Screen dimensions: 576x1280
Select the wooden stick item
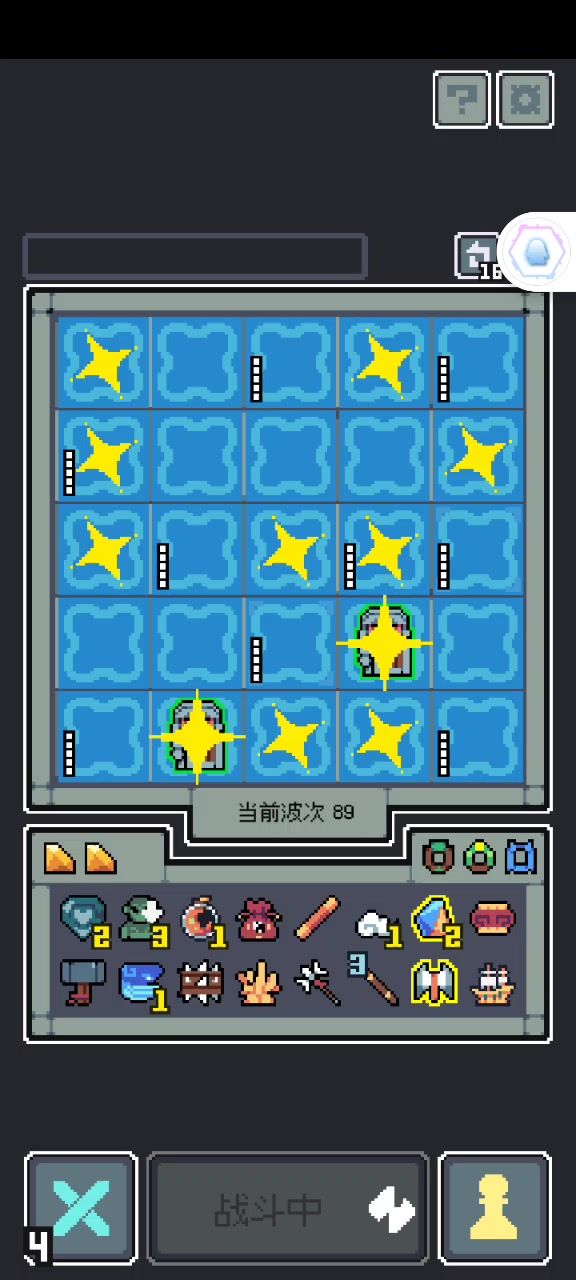[x=318, y=918]
